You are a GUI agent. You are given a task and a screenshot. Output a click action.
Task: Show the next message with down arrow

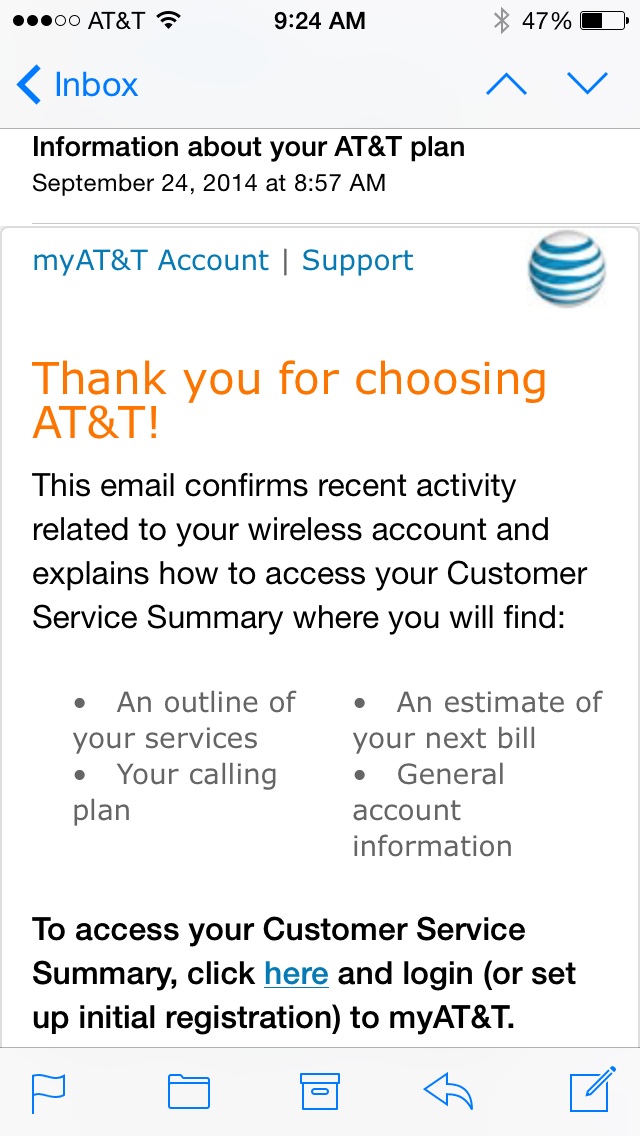[x=587, y=85]
